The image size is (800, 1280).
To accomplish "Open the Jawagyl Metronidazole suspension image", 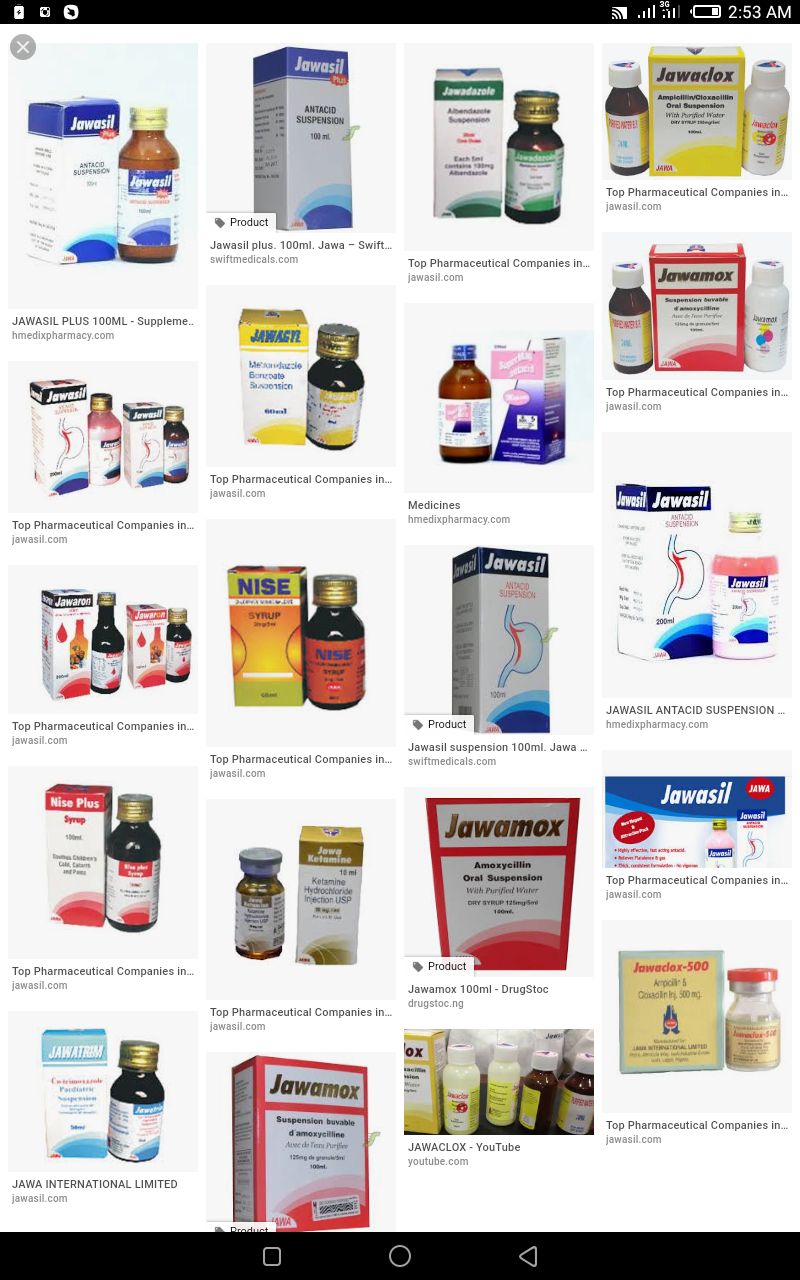I will 300,376.
